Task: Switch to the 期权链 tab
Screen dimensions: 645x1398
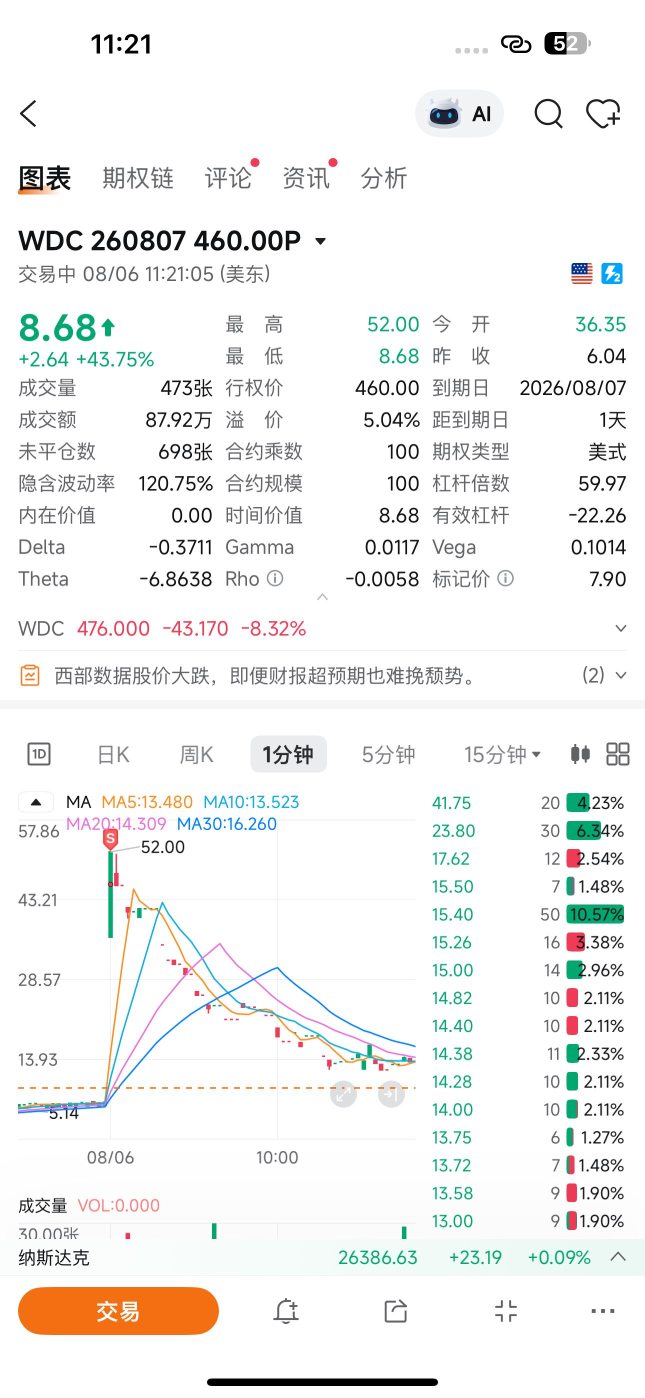Action: 138,178
